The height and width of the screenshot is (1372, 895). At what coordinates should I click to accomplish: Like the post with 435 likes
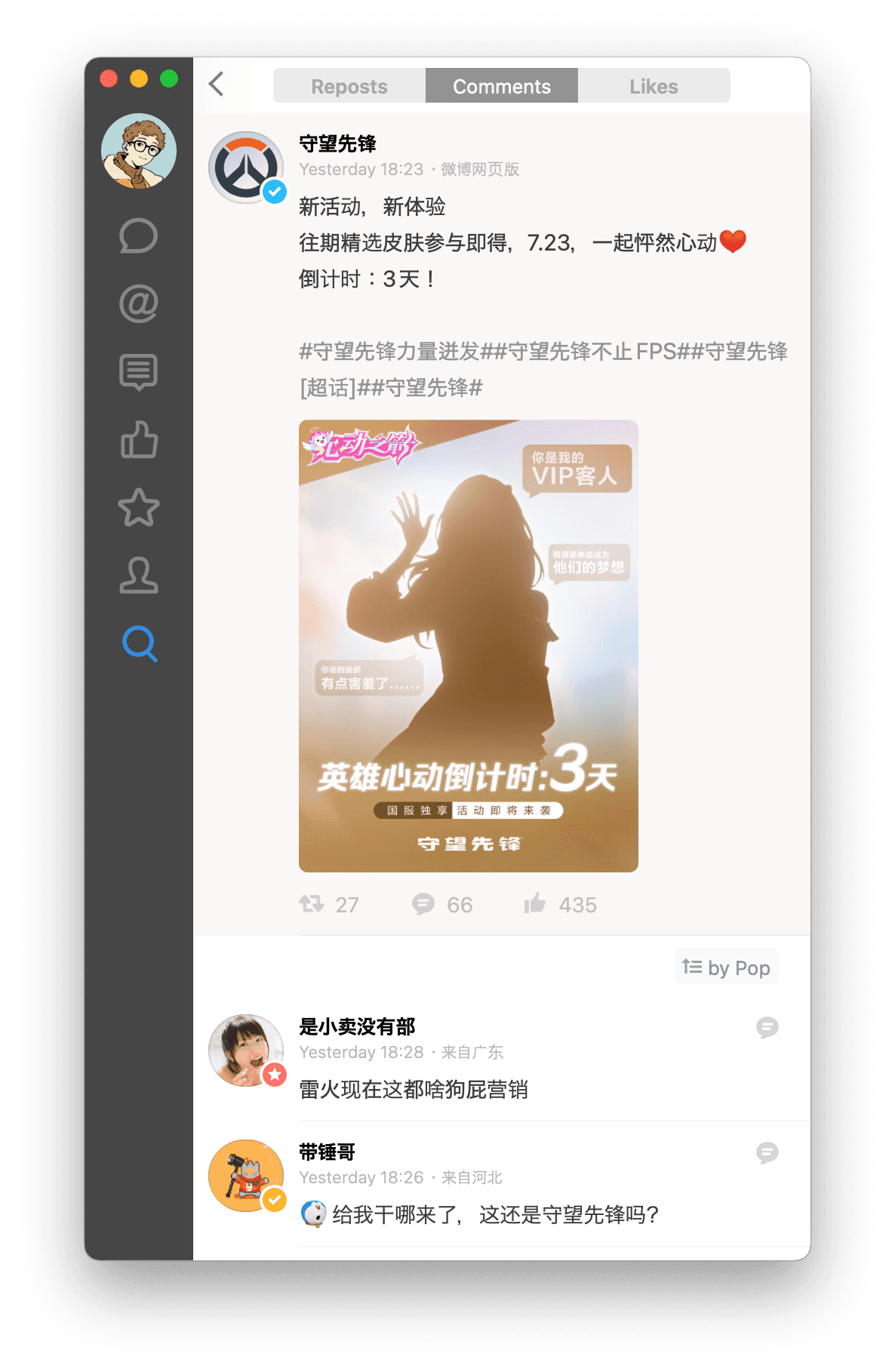pyautogui.click(x=560, y=904)
